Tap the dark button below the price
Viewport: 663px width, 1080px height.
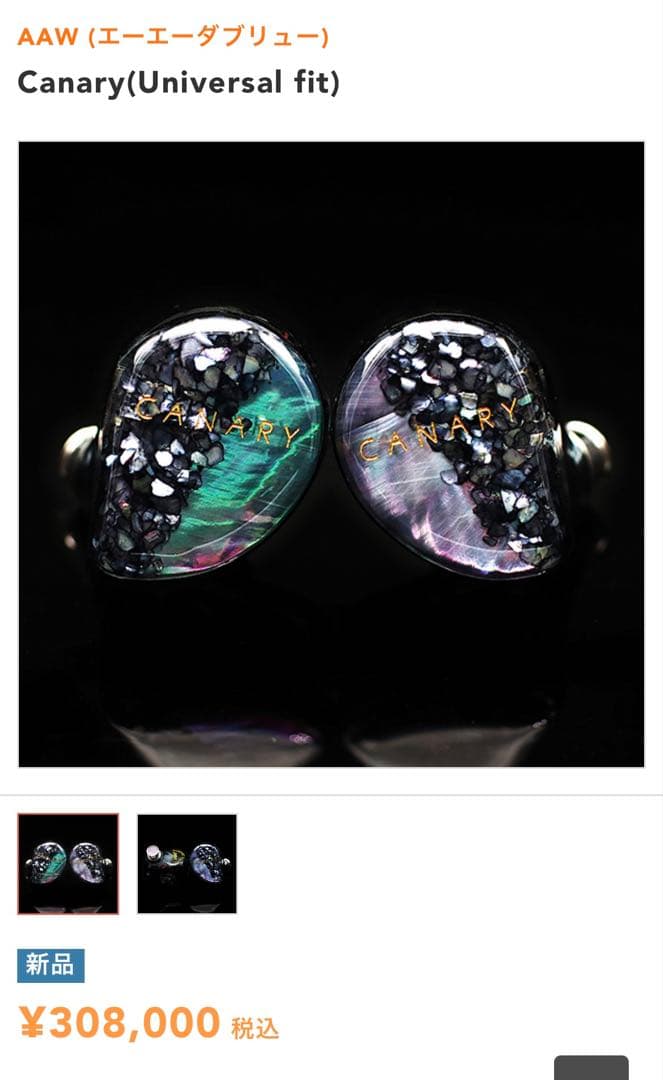click(591, 1067)
